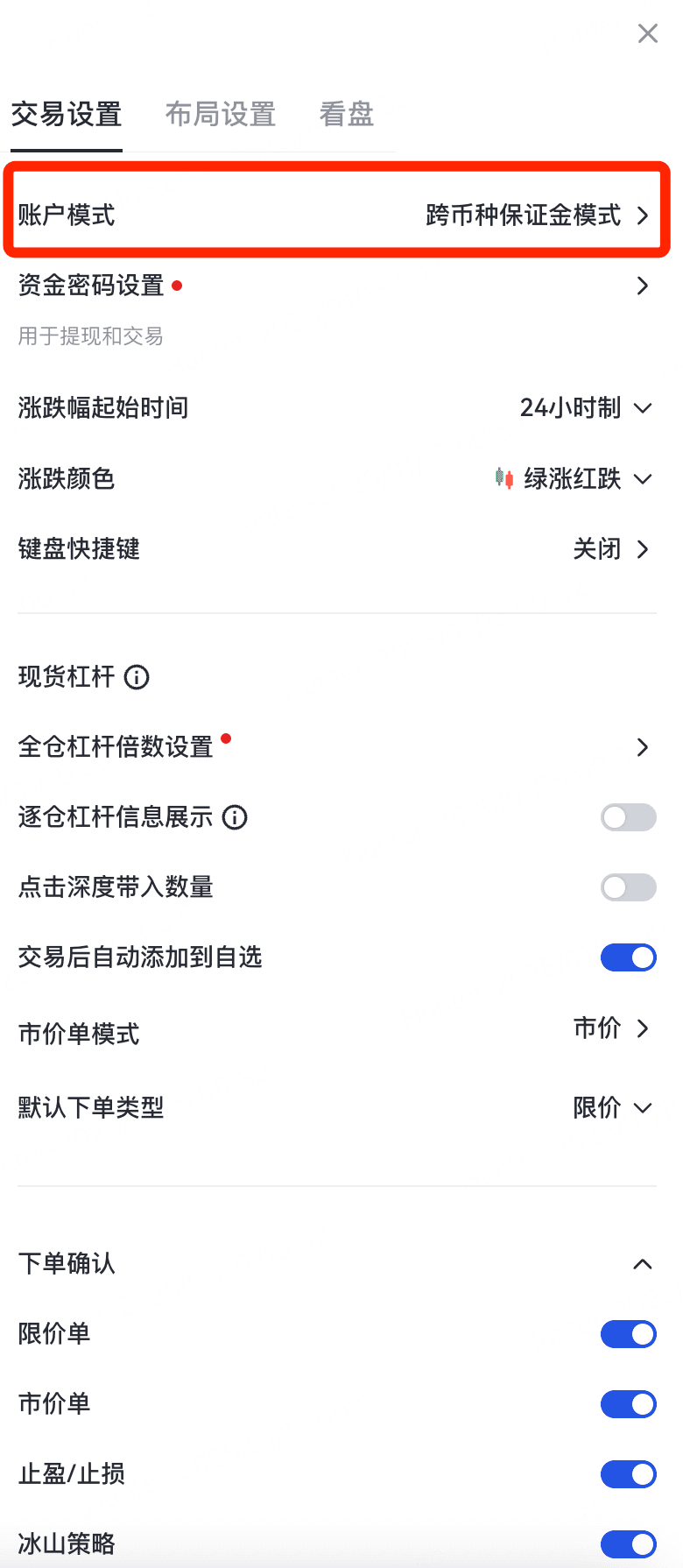Disable 止盈/止损 confirmation switch
Image resolution: width=683 pixels, height=1568 pixels.
pos(628,1474)
